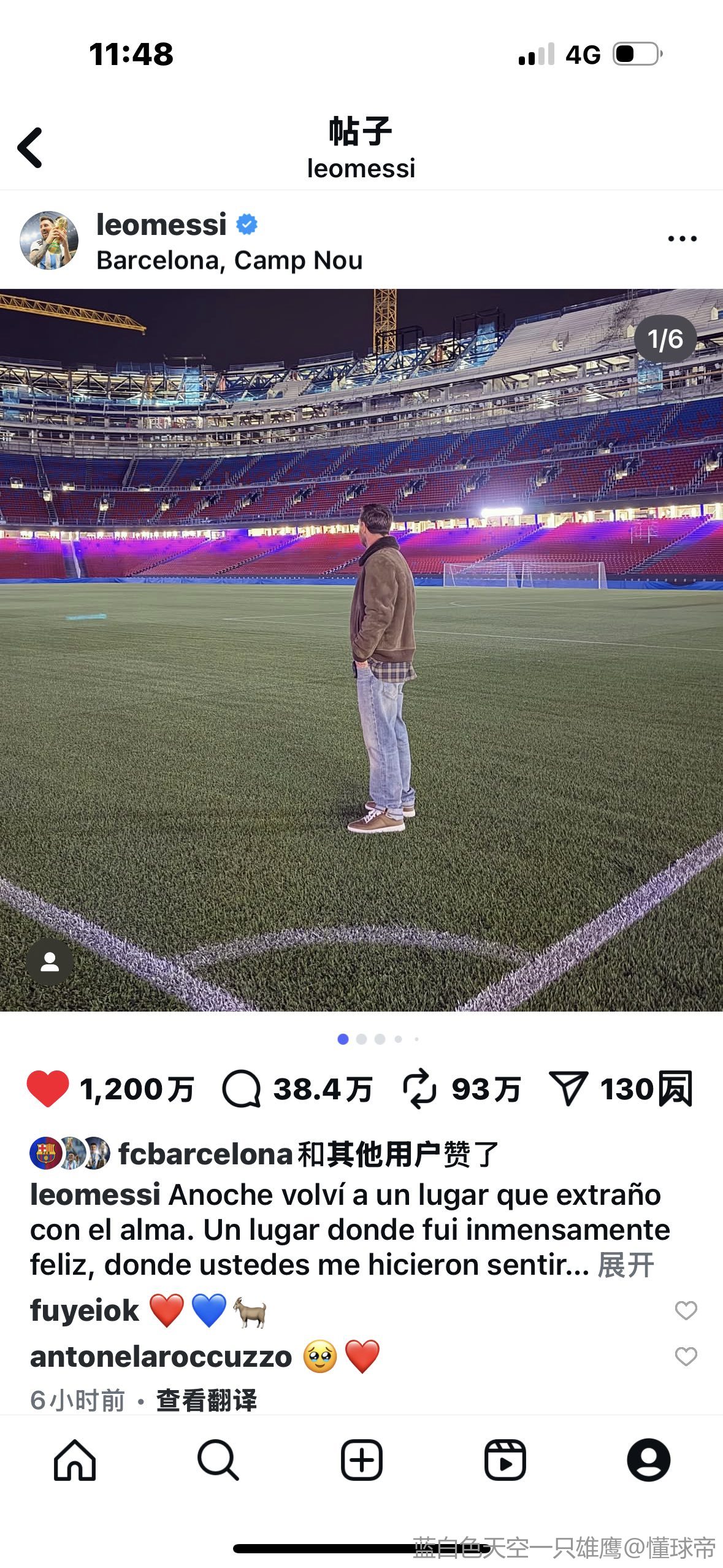Open the comments bubble on the post
723x1568 pixels.
[x=241, y=1090]
